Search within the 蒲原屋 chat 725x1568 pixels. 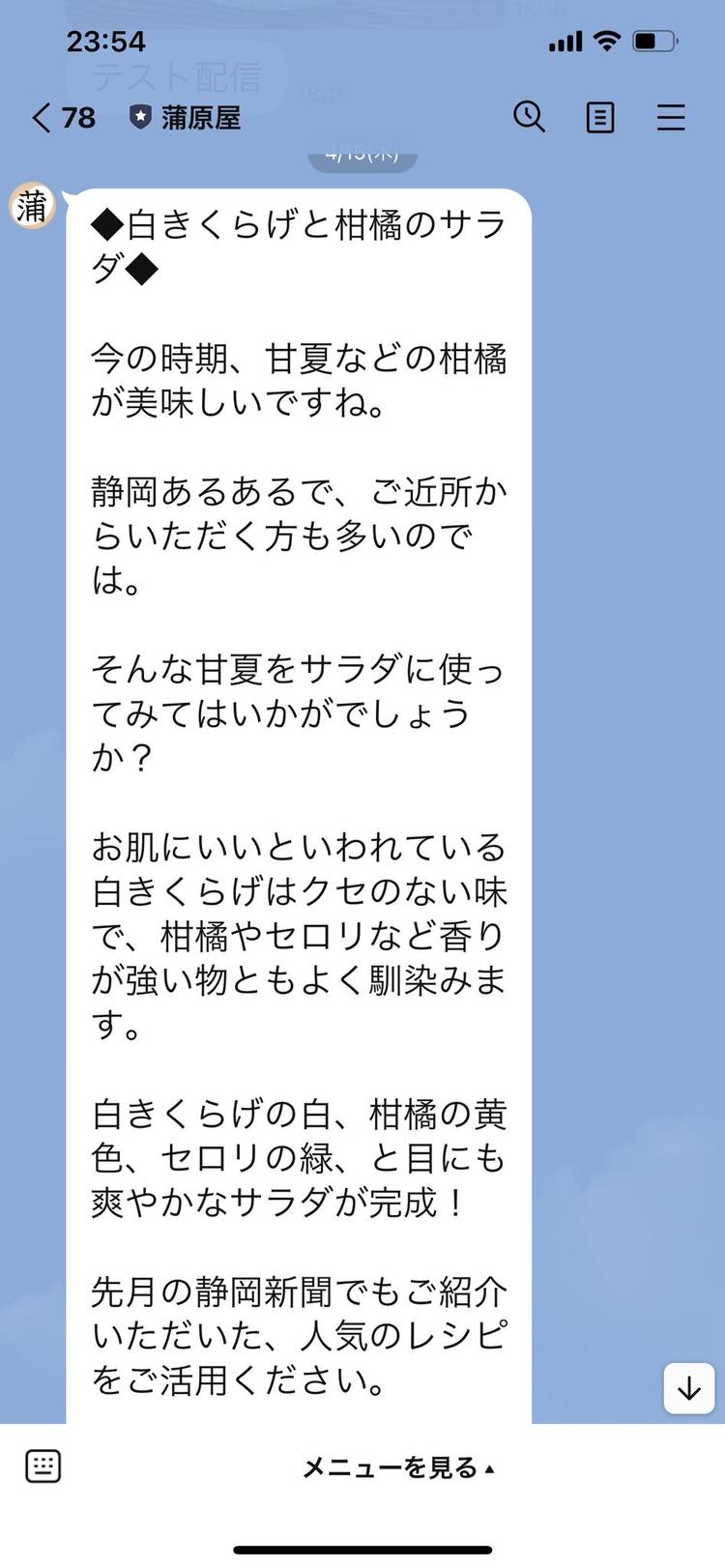click(x=529, y=117)
